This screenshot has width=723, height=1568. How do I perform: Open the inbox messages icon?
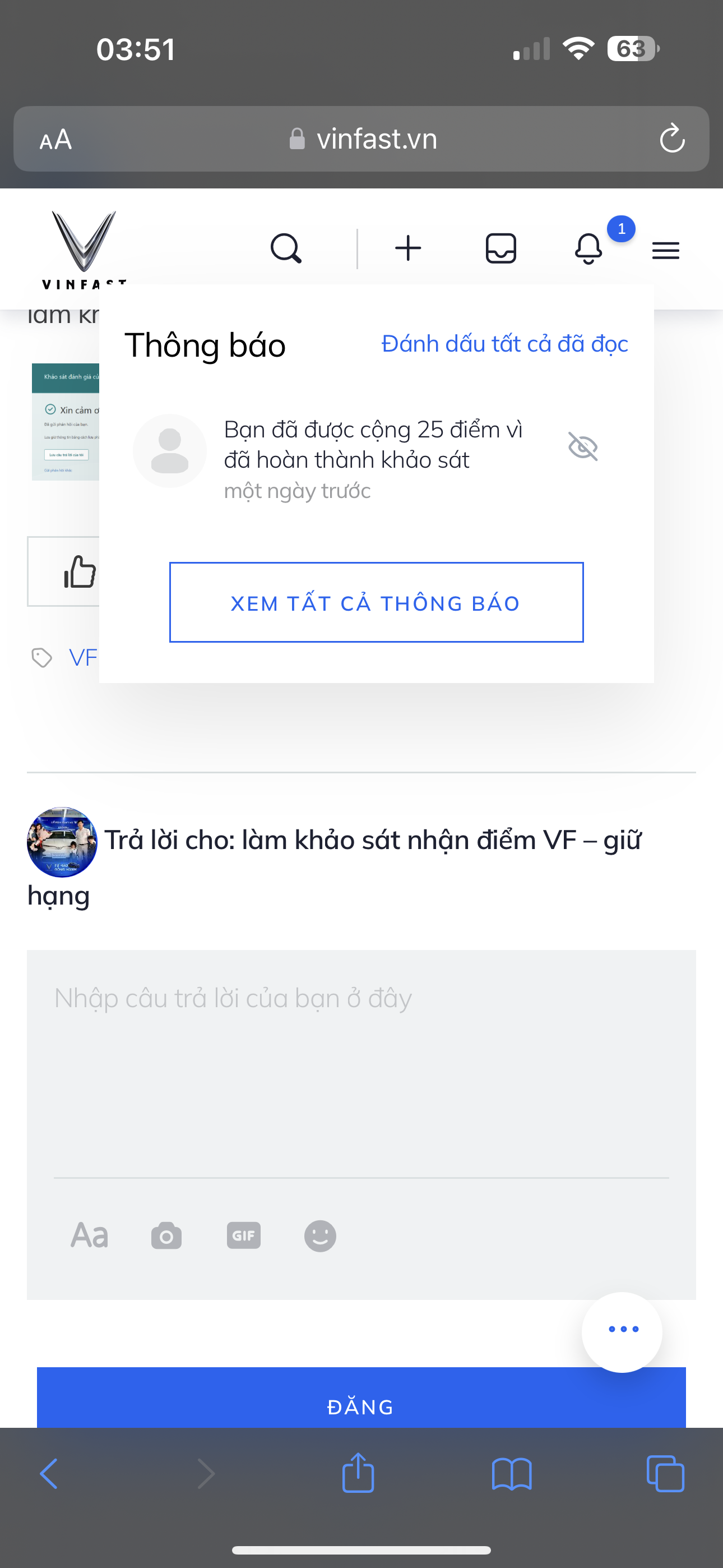point(500,248)
